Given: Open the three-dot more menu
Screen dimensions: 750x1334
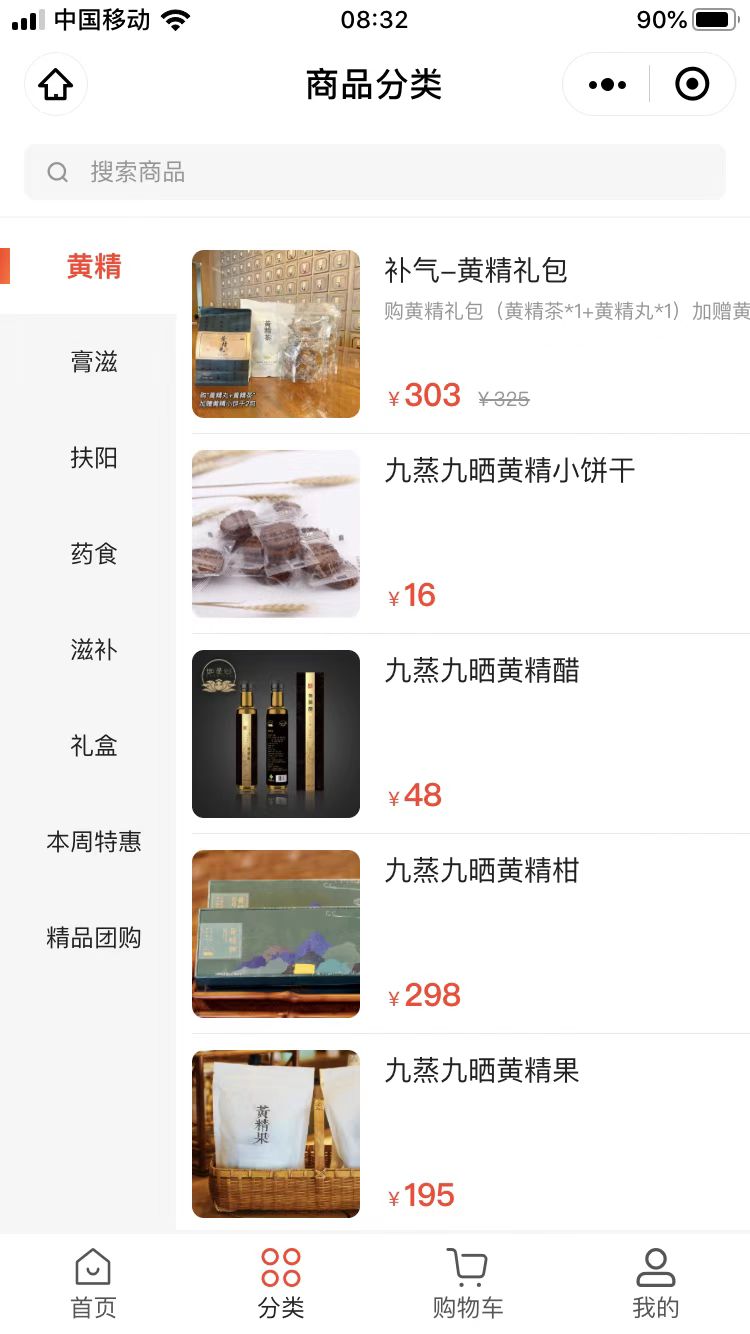Looking at the screenshot, I should coord(607,85).
